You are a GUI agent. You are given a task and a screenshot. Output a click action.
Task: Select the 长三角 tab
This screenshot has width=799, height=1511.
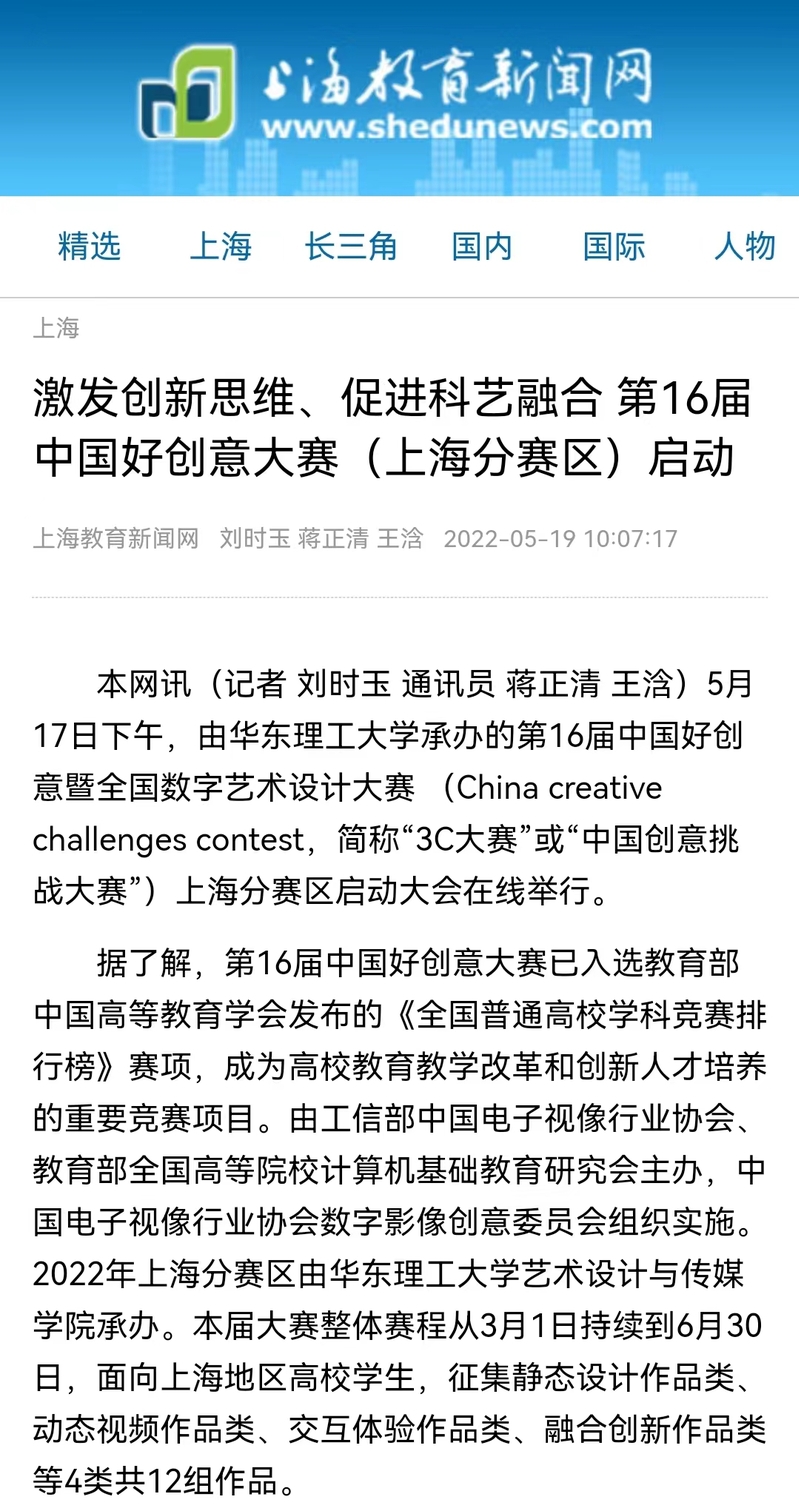[351, 246]
